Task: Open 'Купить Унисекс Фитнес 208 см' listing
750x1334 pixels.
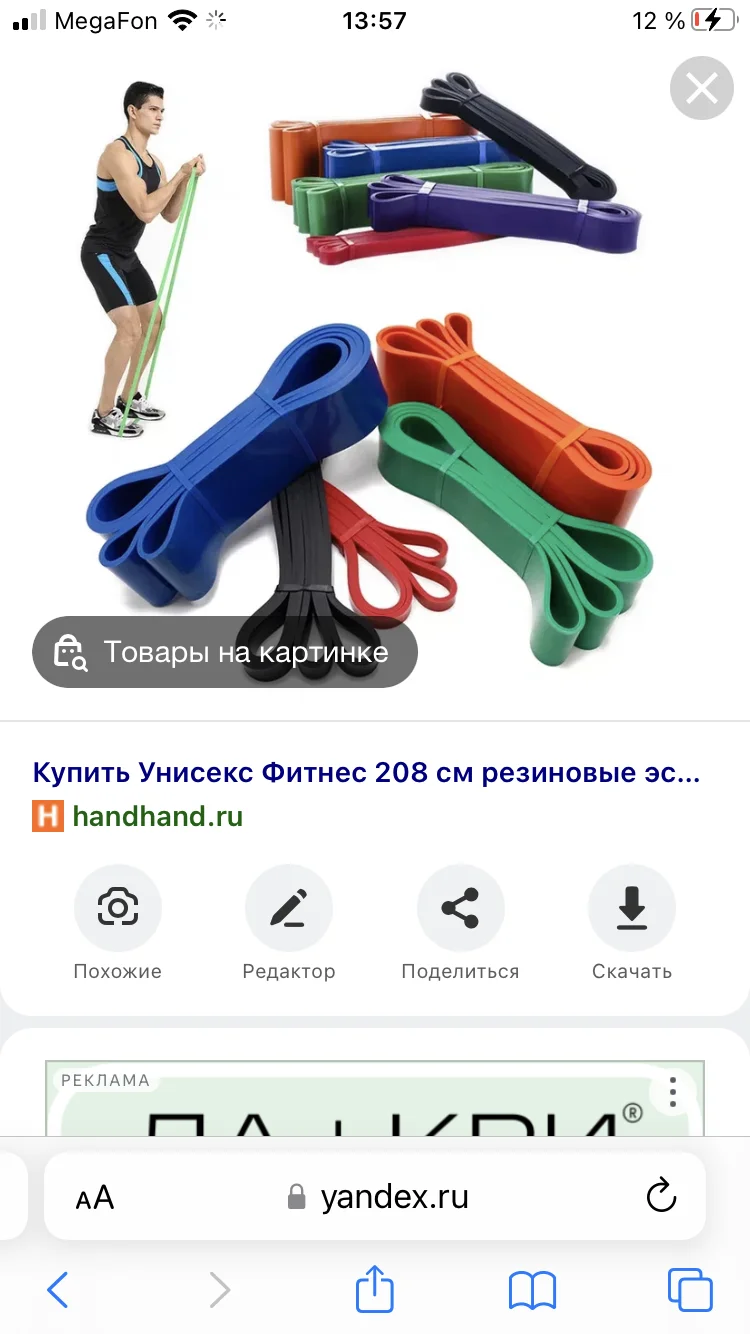Action: tap(366, 770)
